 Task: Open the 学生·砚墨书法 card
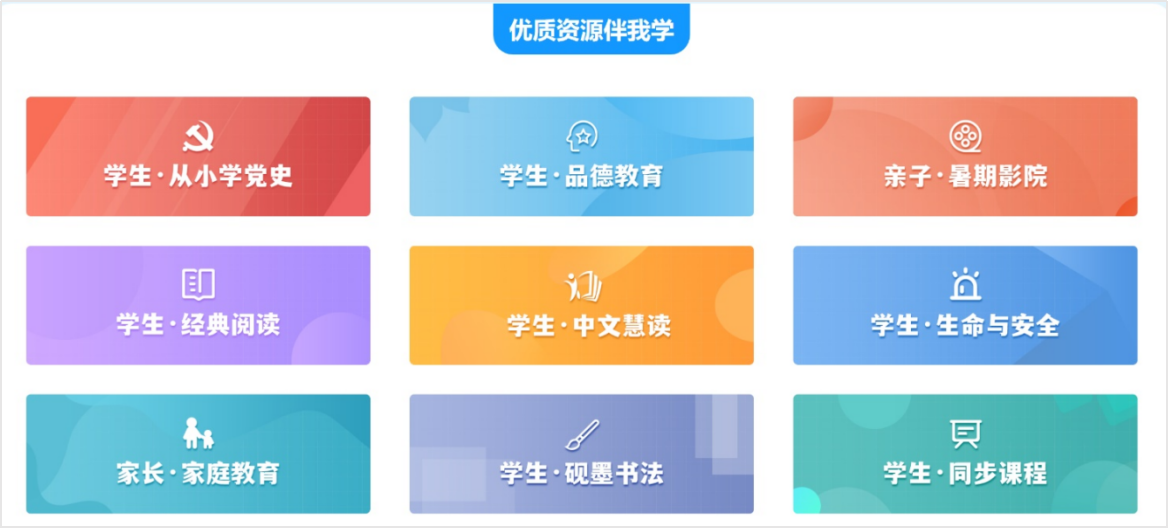point(581,453)
